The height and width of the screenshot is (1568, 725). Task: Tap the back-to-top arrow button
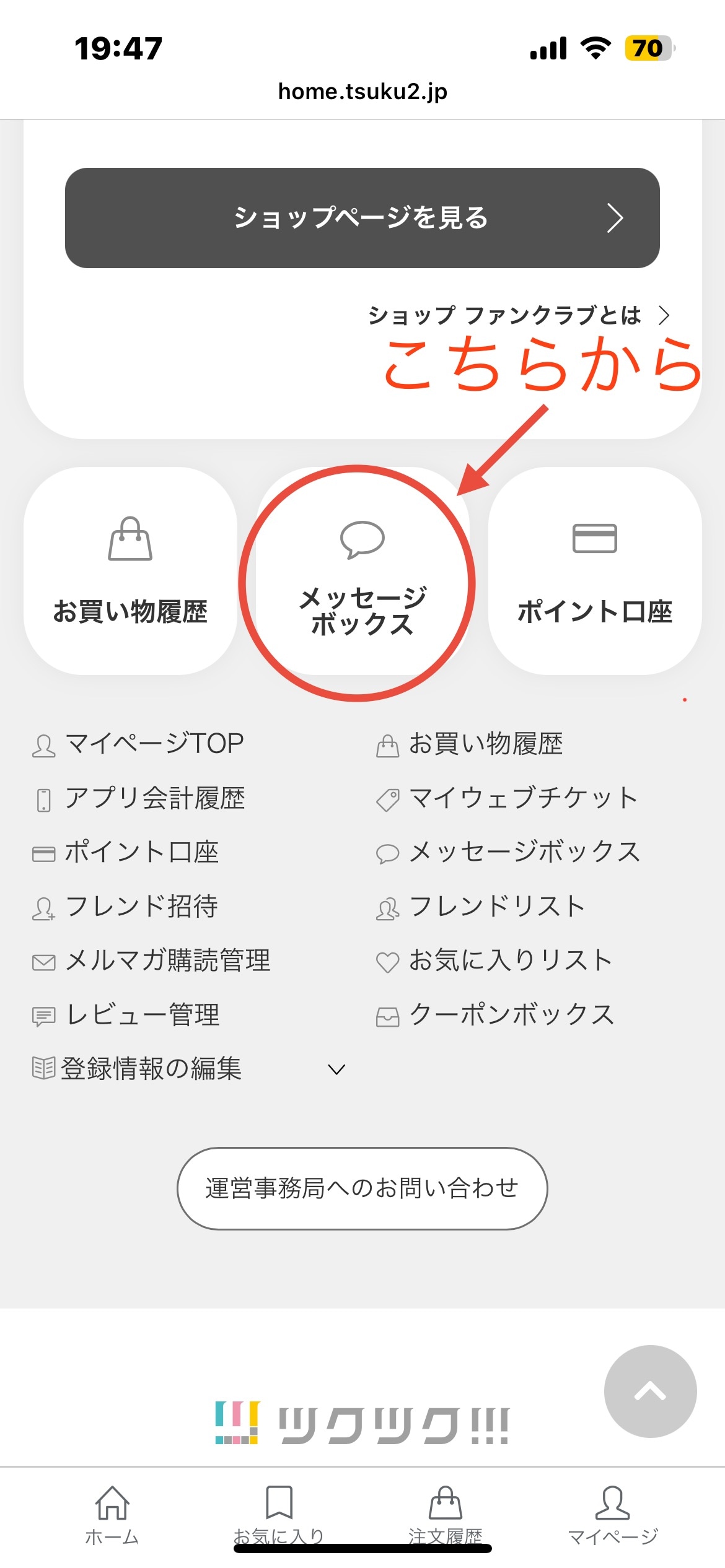(x=650, y=1392)
